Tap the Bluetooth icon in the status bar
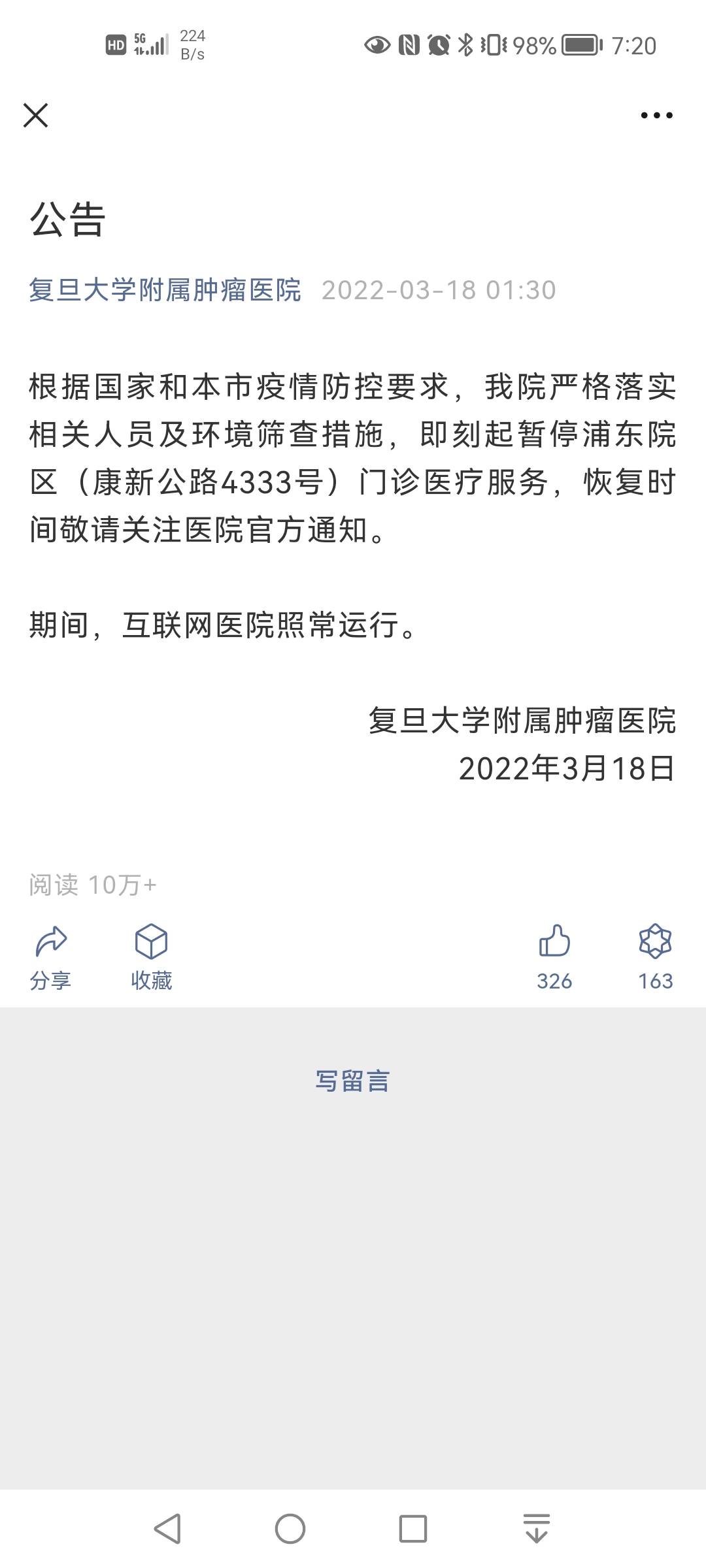 click(x=467, y=44)
